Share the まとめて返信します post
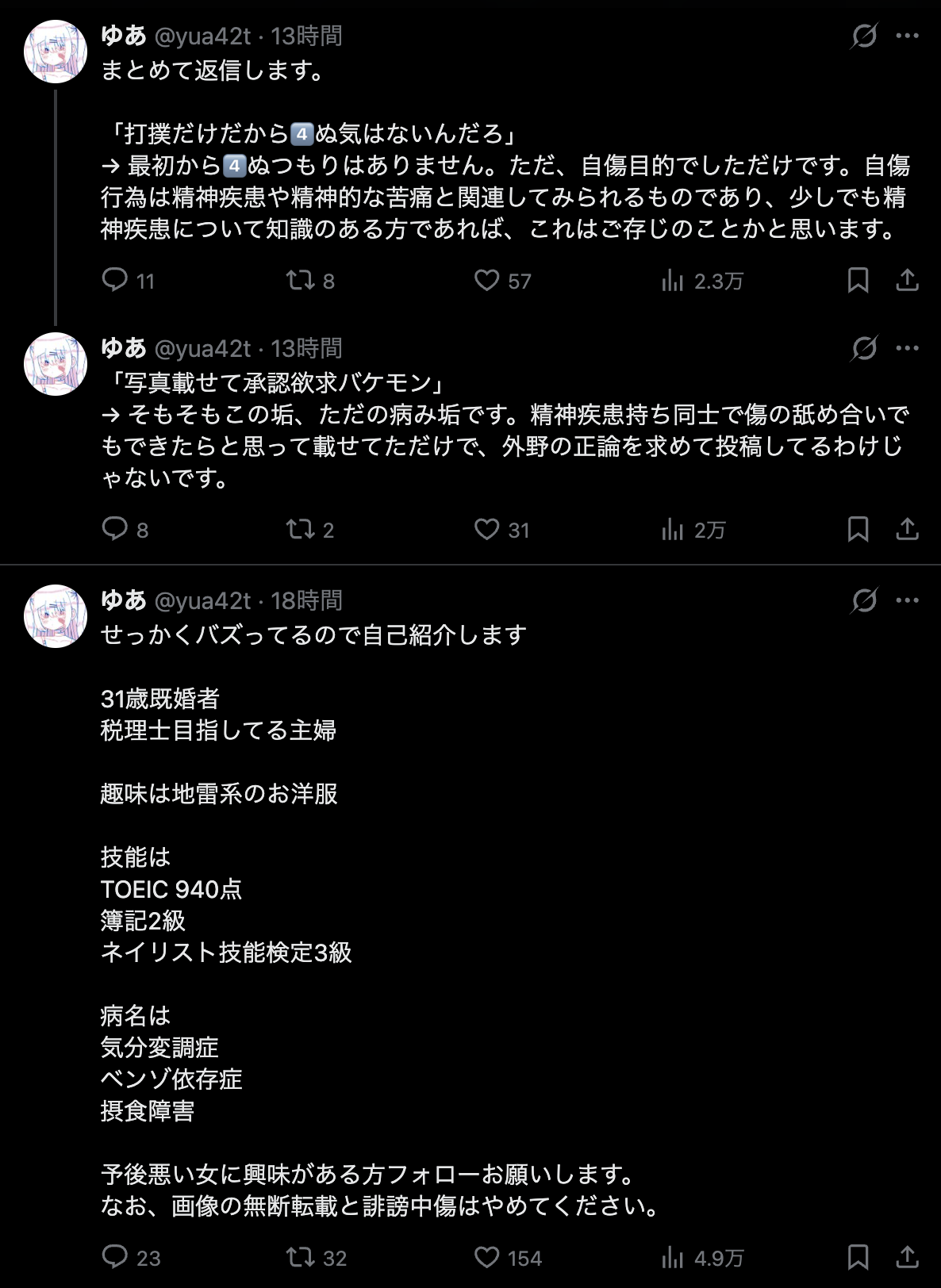Viewport: 941px width, 1288px height. coord(907,280)
